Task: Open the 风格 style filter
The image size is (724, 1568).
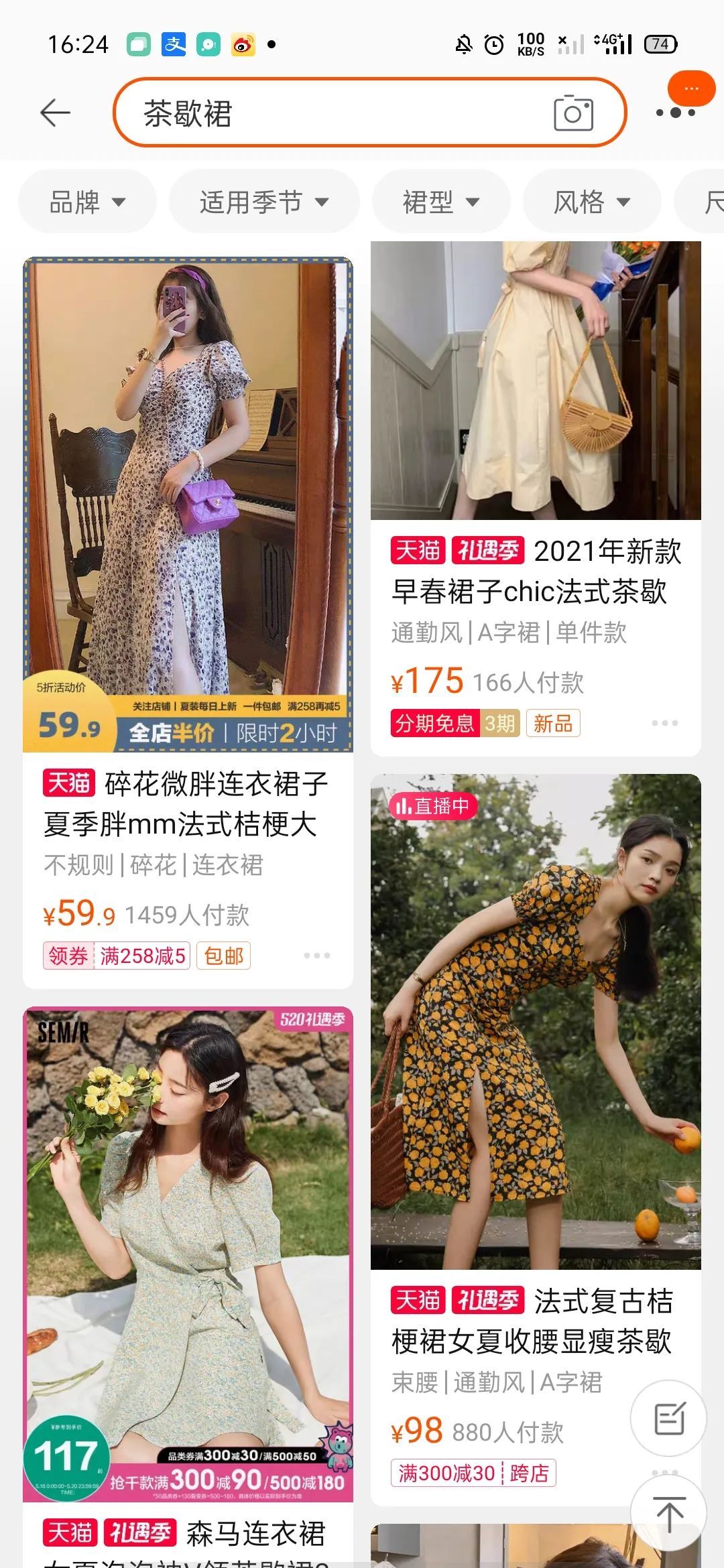Action: (x=592, y=200)
